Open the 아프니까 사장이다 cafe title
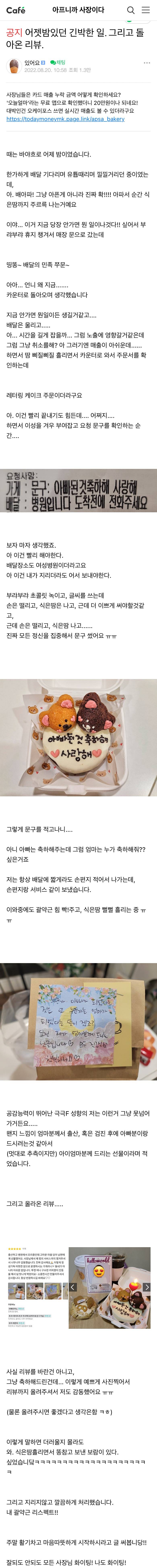Image resolution: width=157 pixels, height=1568 pixels. pos(78,10)
